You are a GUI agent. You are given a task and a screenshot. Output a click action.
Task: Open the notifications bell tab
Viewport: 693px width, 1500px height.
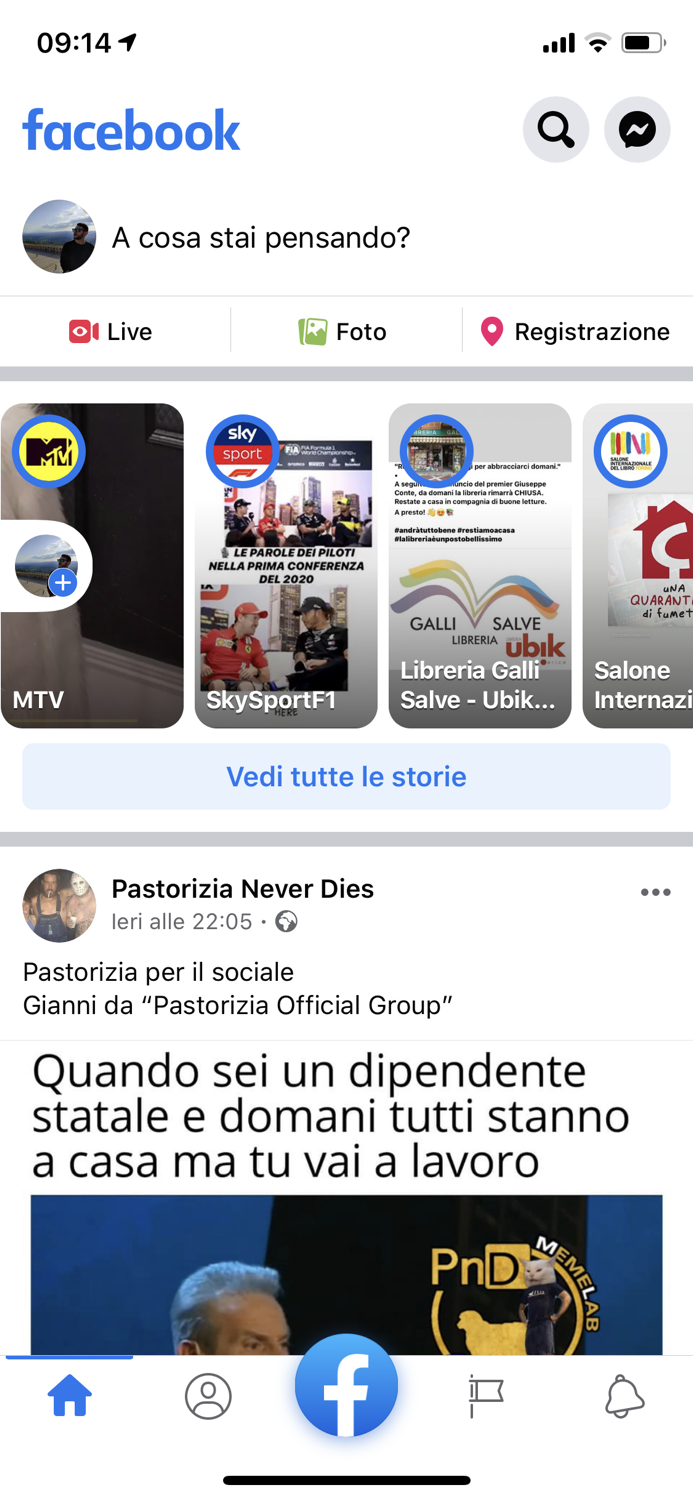pyautogui.click(x=624, y=1396)
